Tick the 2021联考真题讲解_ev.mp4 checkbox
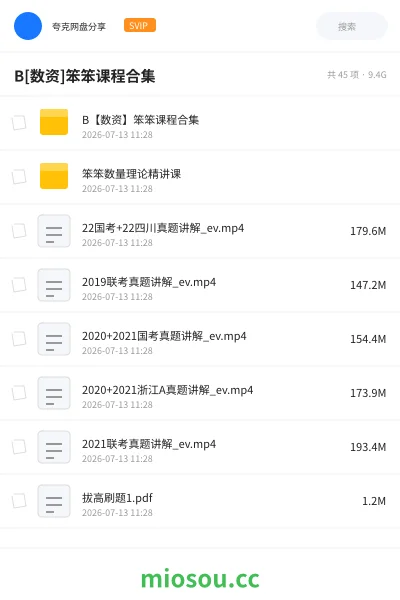400x600 pixels. [x=19, y=447]
